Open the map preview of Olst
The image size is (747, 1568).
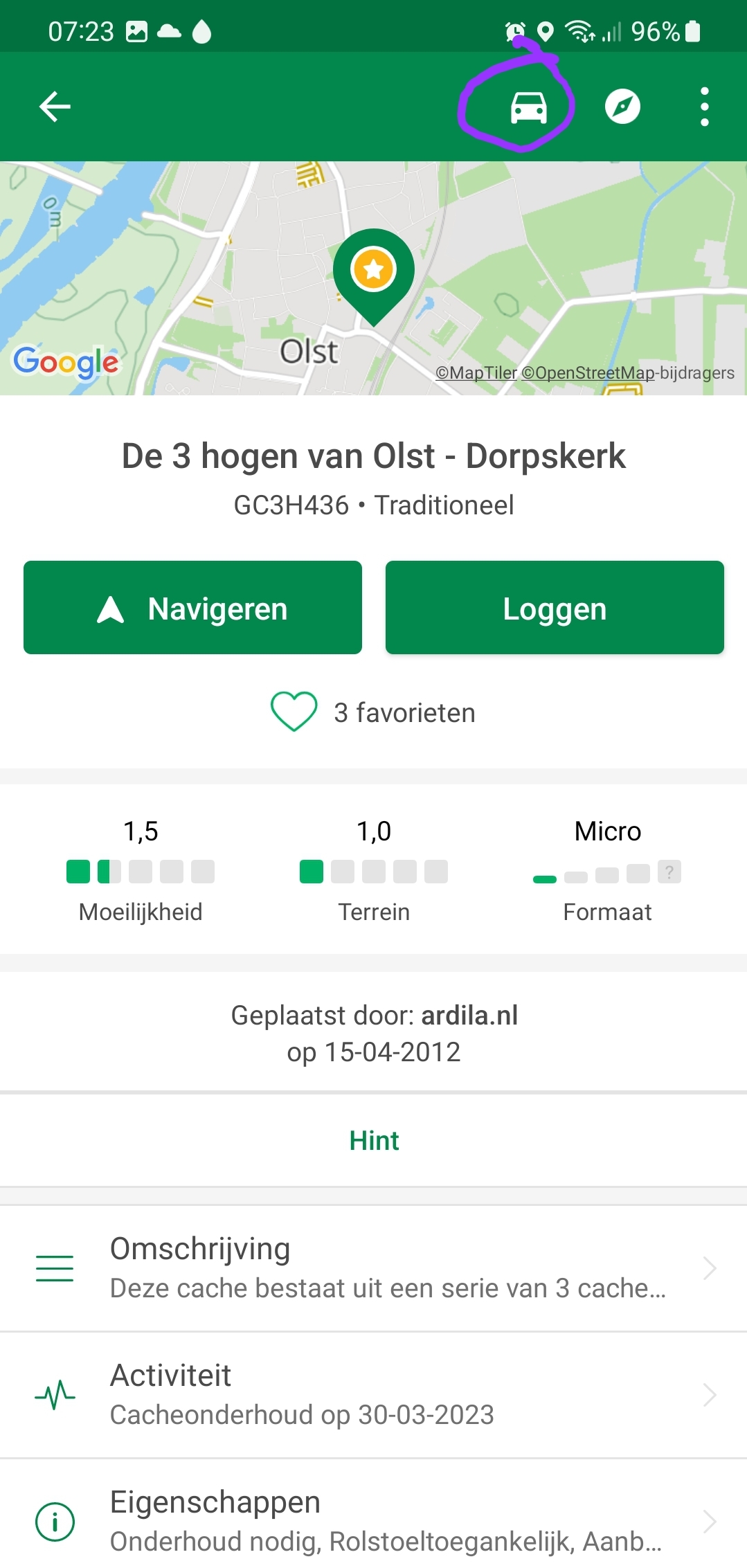point(374,278)
